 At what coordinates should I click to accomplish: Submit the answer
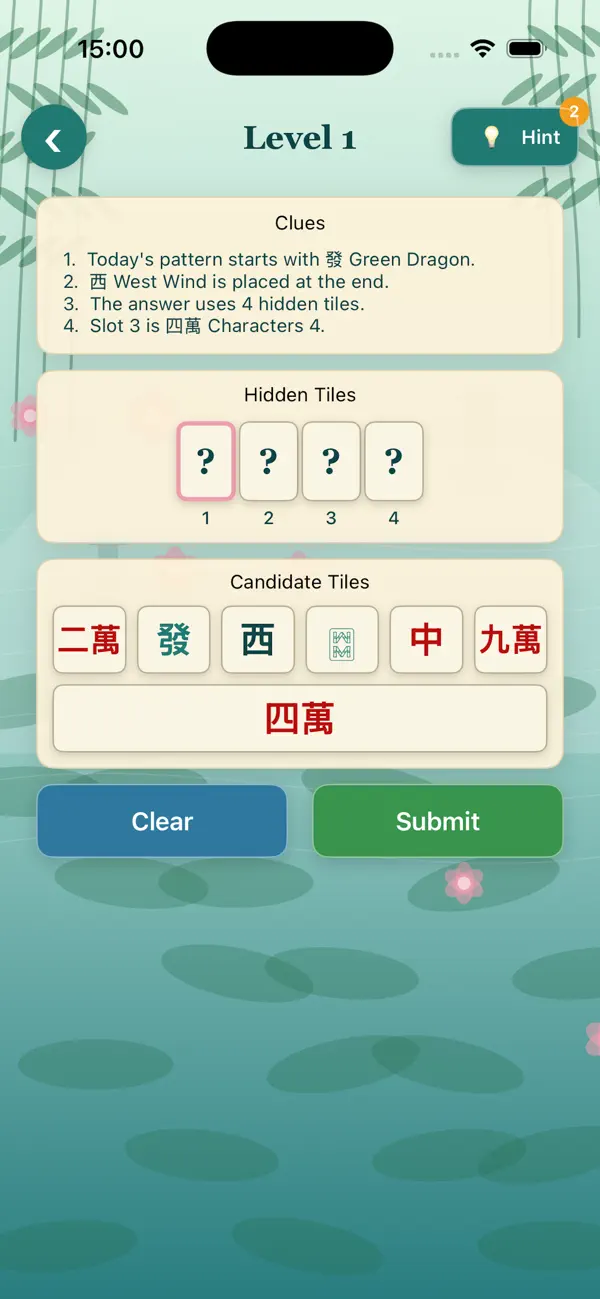pos(438,821)
